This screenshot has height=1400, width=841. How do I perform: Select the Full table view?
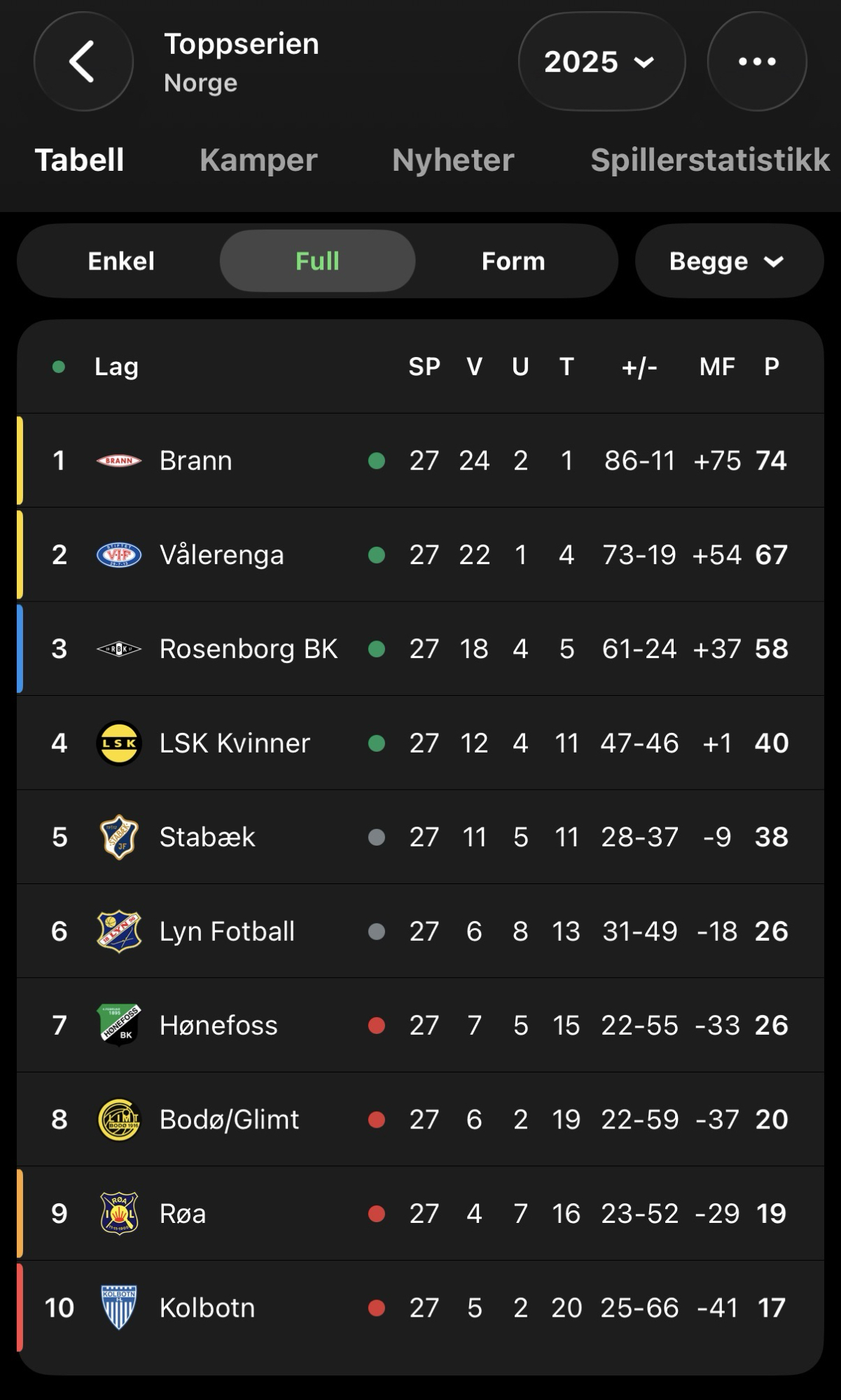tap(317, 261)
